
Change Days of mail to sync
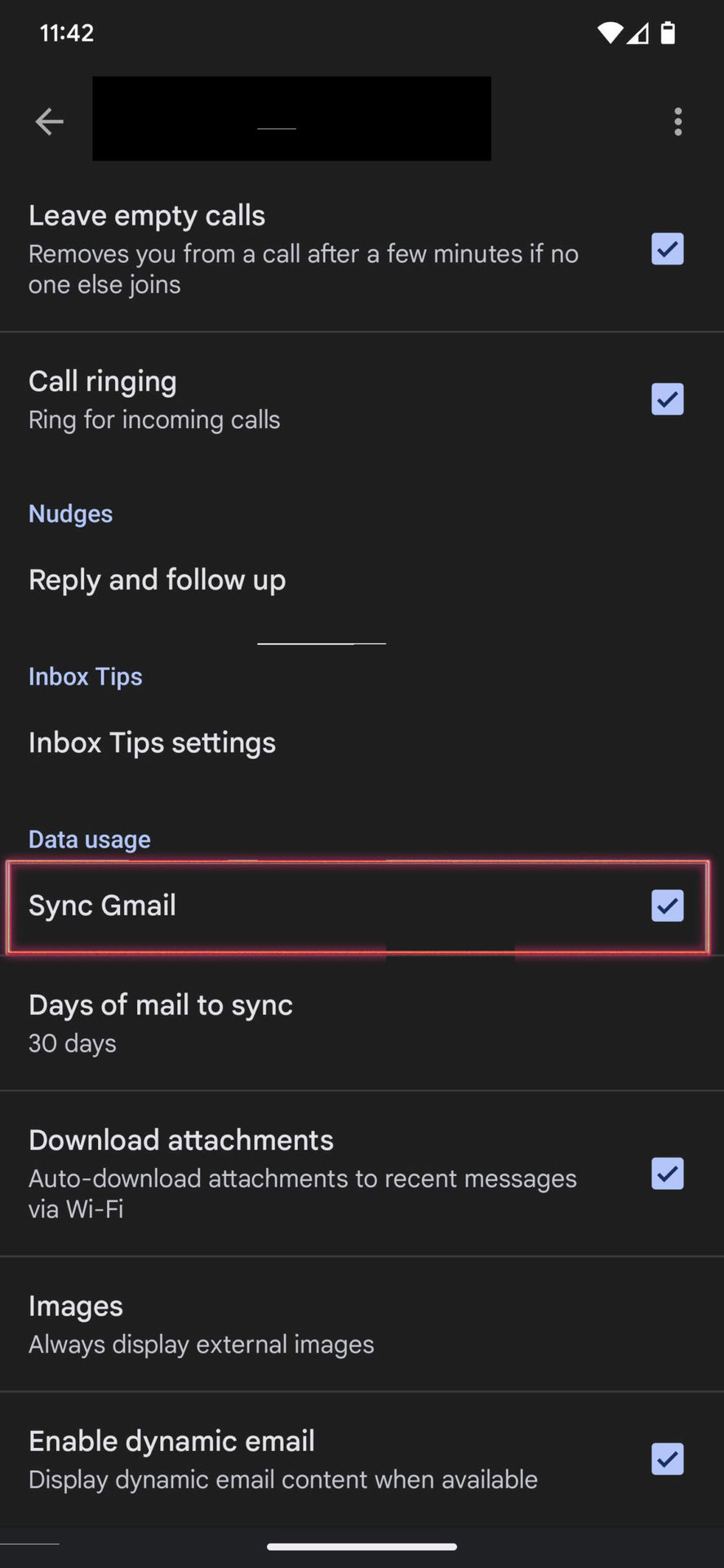click(362, 1022)
